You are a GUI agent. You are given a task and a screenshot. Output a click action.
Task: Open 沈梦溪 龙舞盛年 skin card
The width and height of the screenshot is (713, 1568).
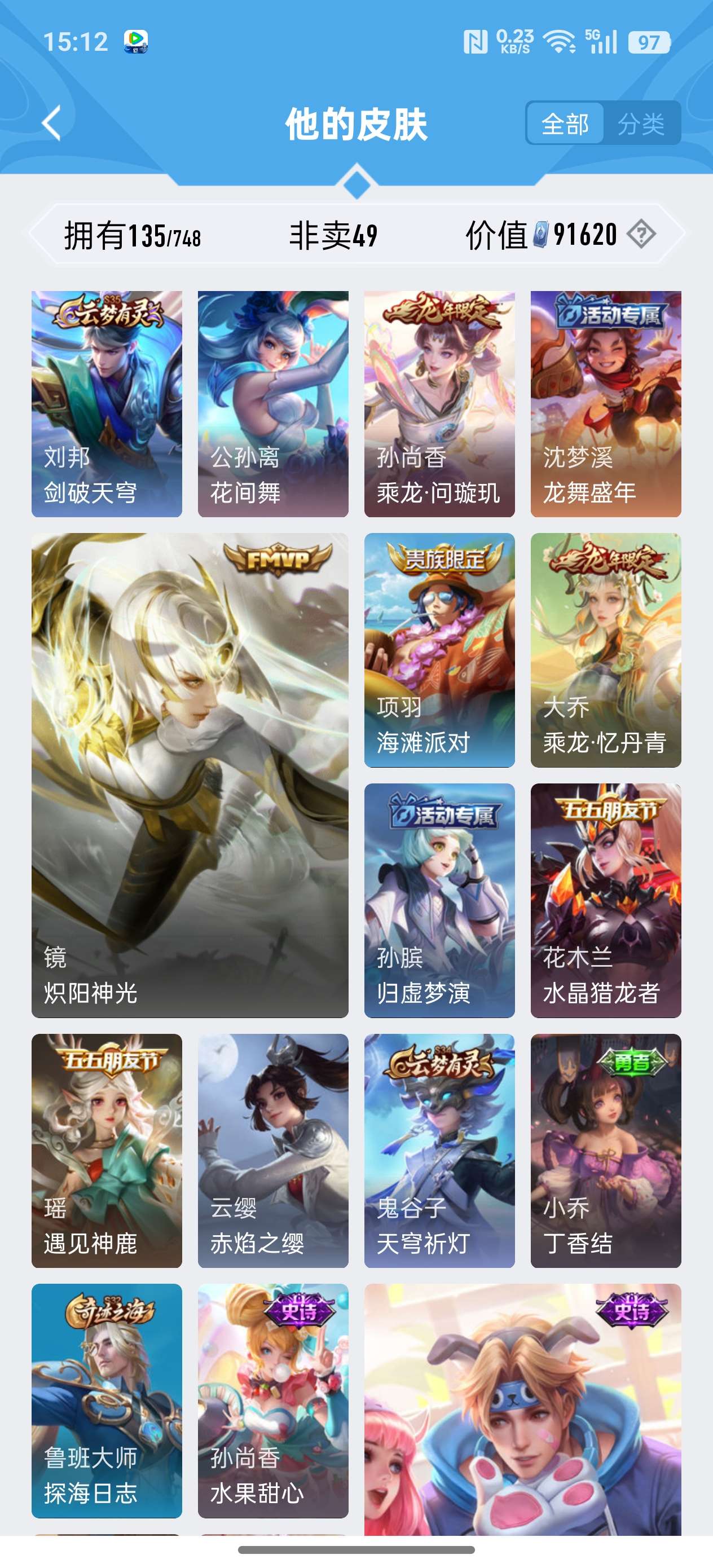click(x=605, y=404)
